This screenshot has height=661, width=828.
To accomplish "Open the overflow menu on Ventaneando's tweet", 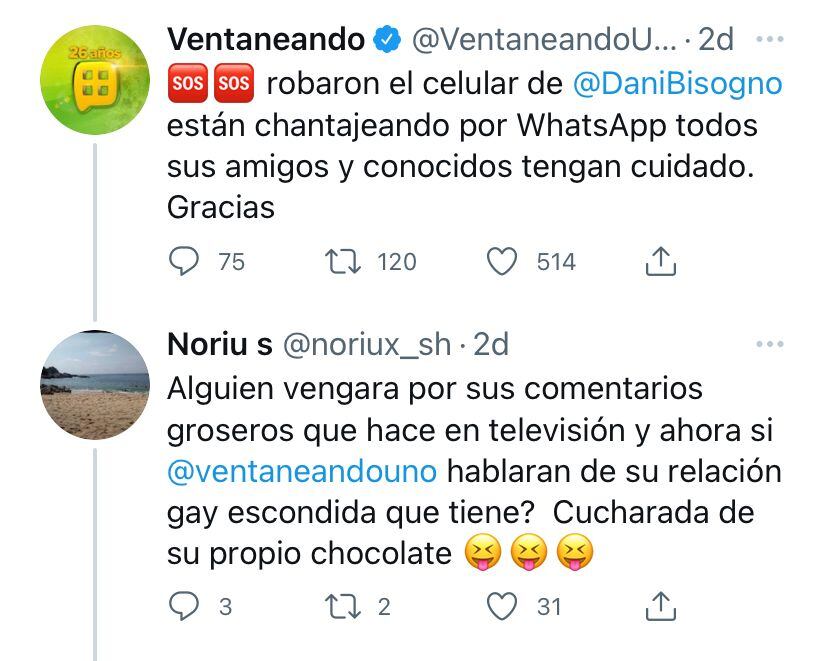I will pyautogui.click(x=769, y=40).
